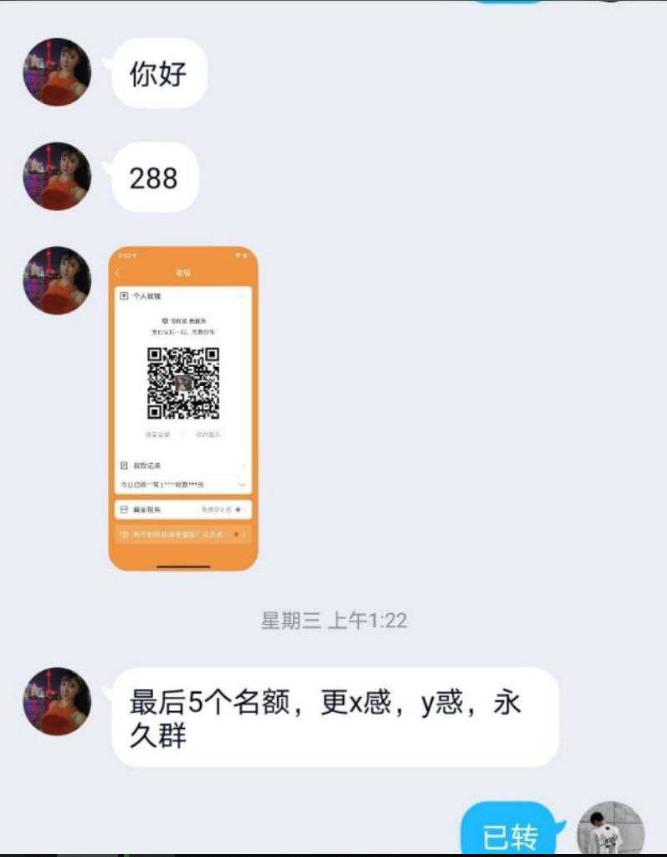View profile from avatar beside 最后5个名额 message
667x857 pixels.
pos(57,701)
